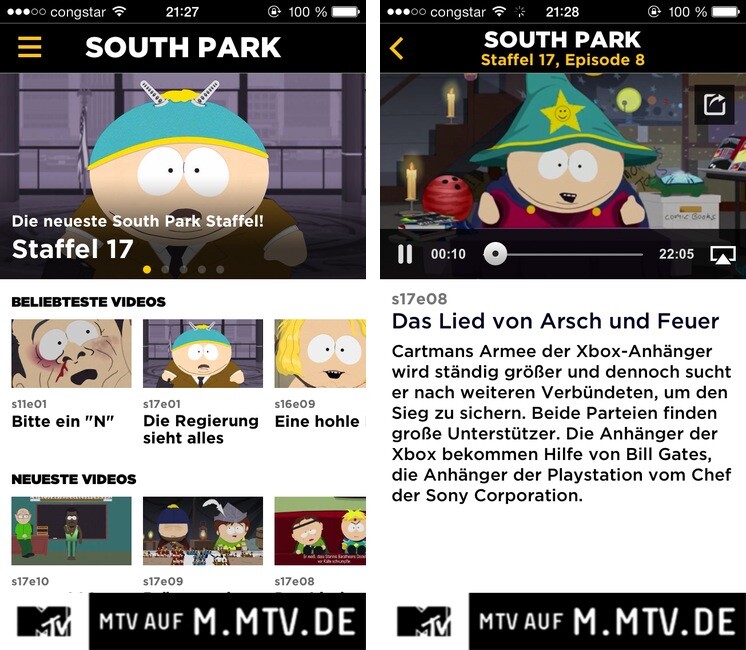
Task: Open s16e09 Eine hohle video
Action: click(x=320, y=353)
